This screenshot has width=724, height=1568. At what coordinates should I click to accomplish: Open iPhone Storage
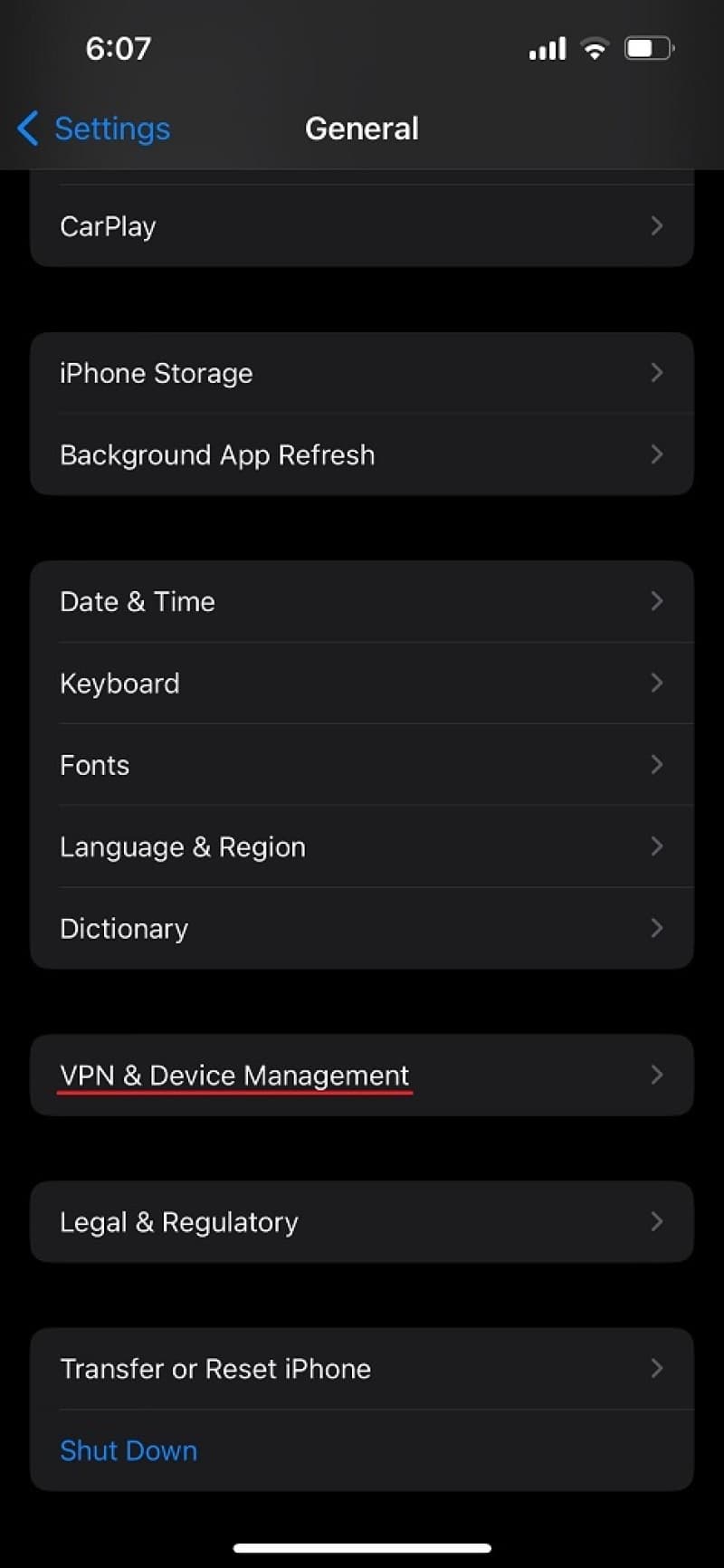pos(362,373)
